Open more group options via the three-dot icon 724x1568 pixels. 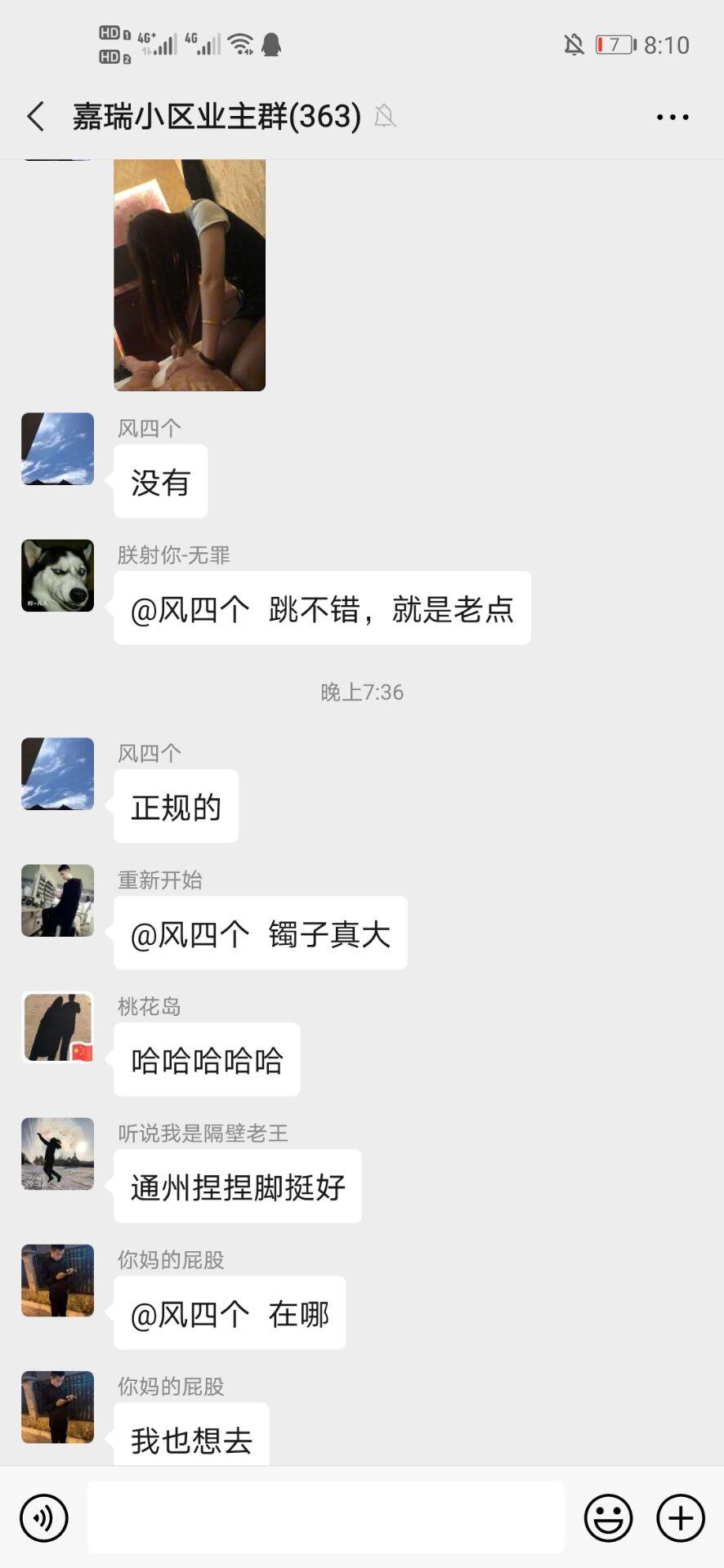point(672,117)
